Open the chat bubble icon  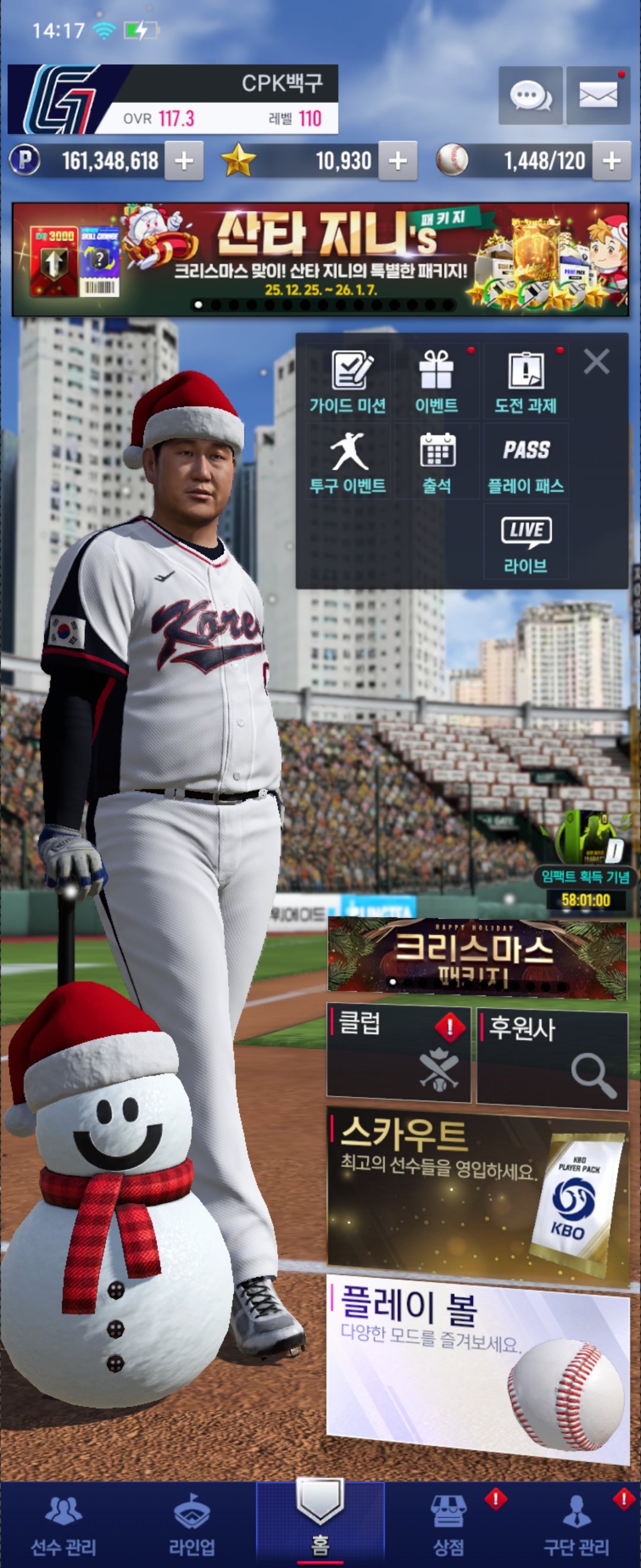[x=529, y=96]
